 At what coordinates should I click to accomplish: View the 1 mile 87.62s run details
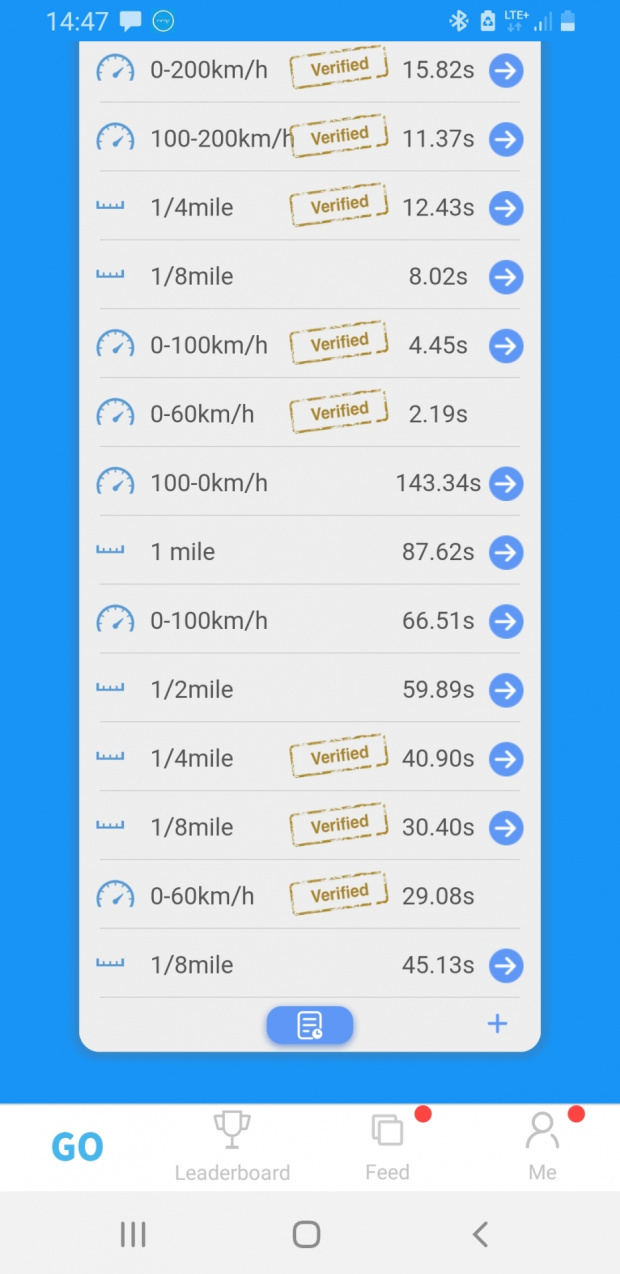coord(506,552)
